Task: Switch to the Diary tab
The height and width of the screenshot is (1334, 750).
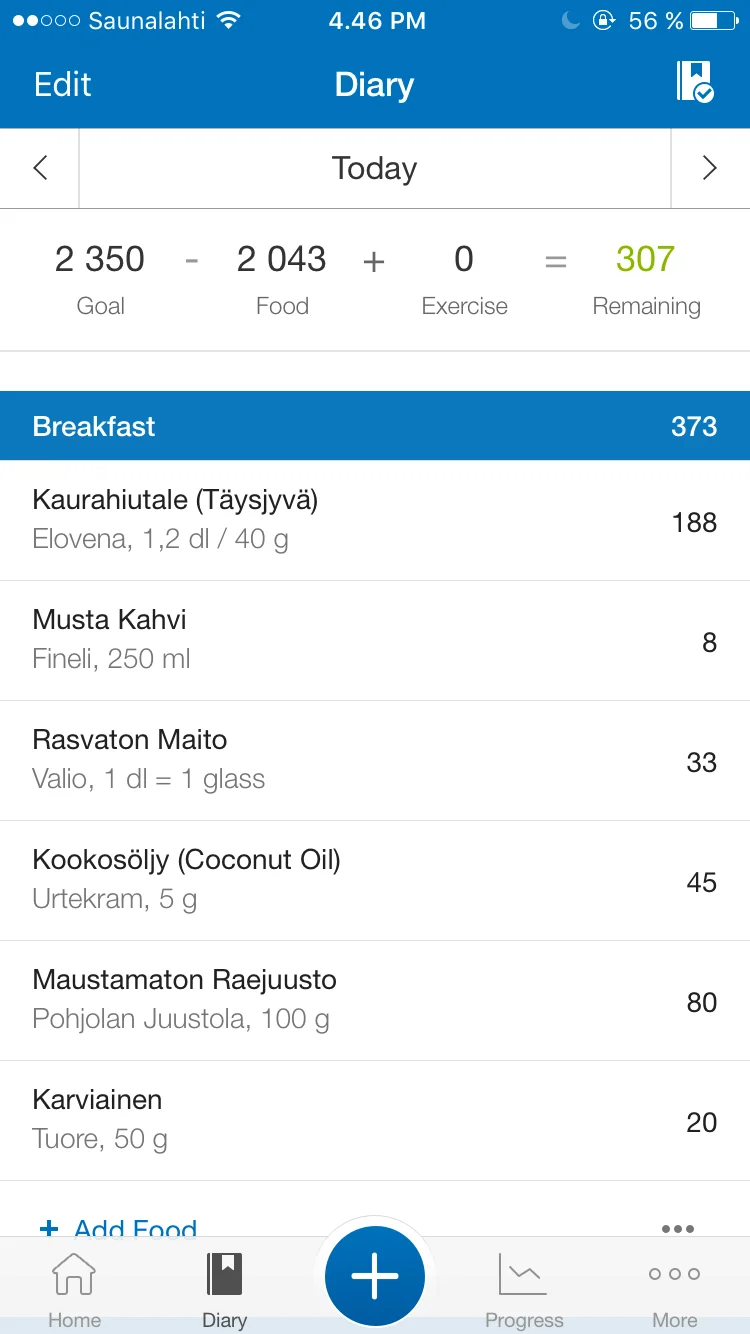Action: 224,1290
